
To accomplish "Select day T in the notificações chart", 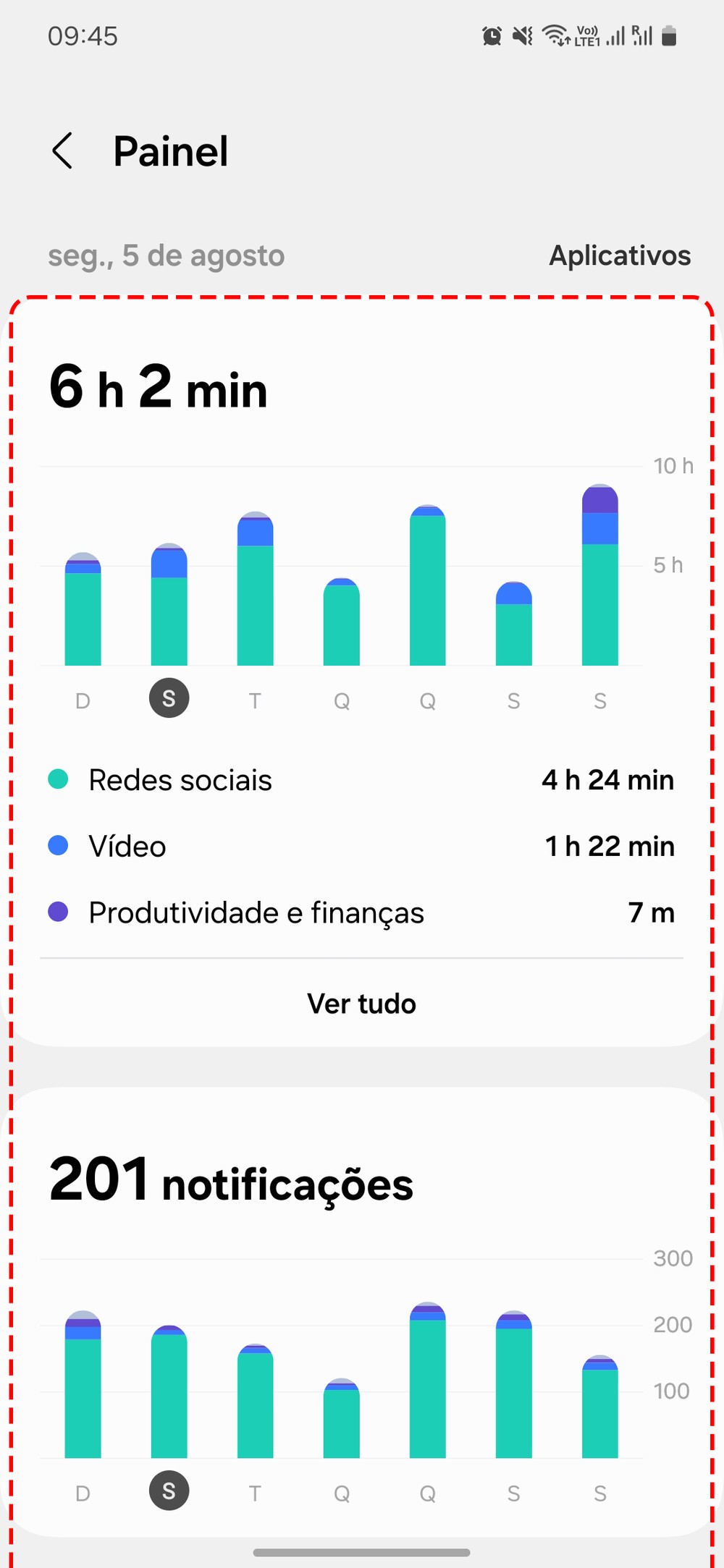I will click(x=255, y=1493).
